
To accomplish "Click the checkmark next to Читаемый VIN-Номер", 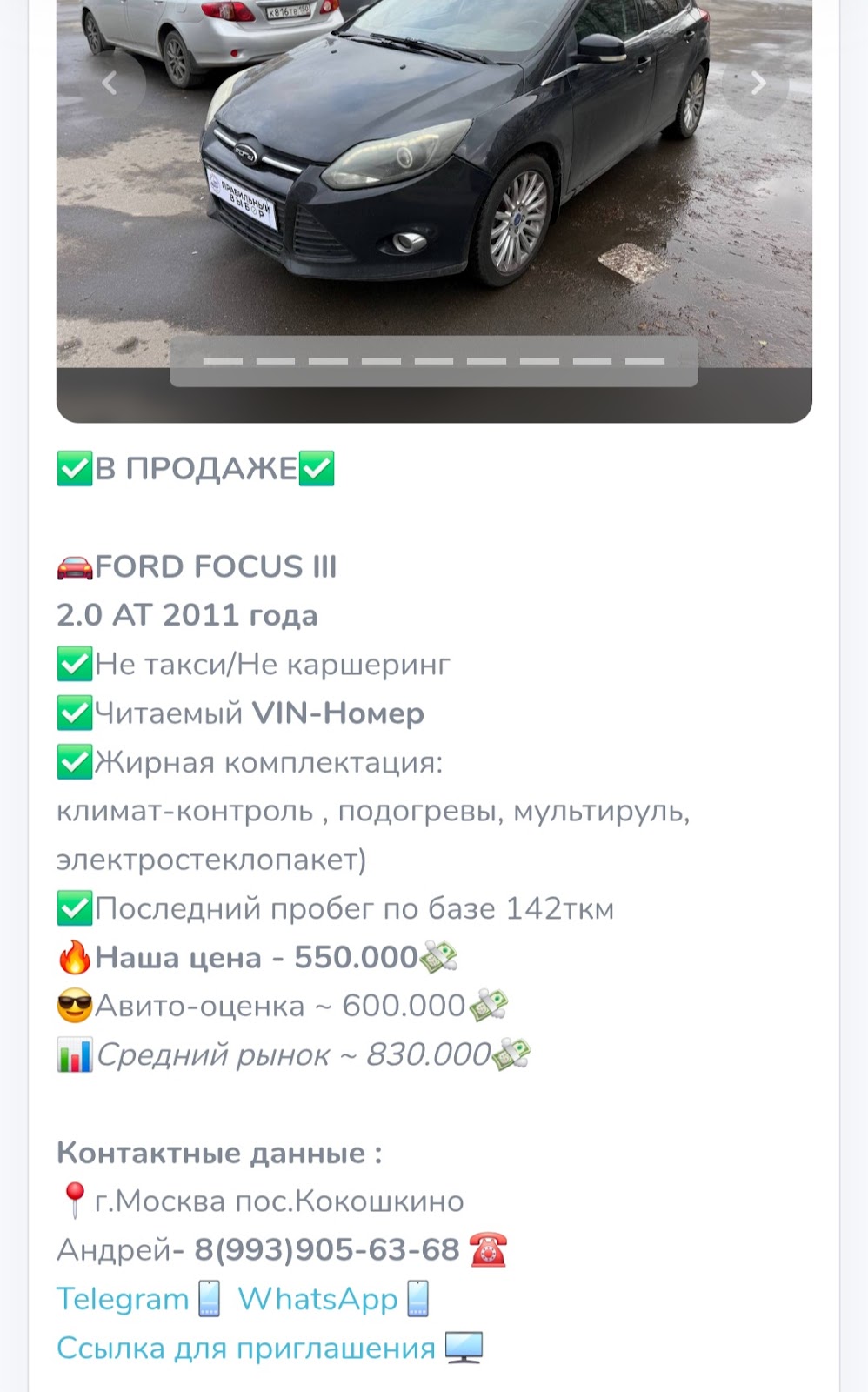I will click(74, 713).
